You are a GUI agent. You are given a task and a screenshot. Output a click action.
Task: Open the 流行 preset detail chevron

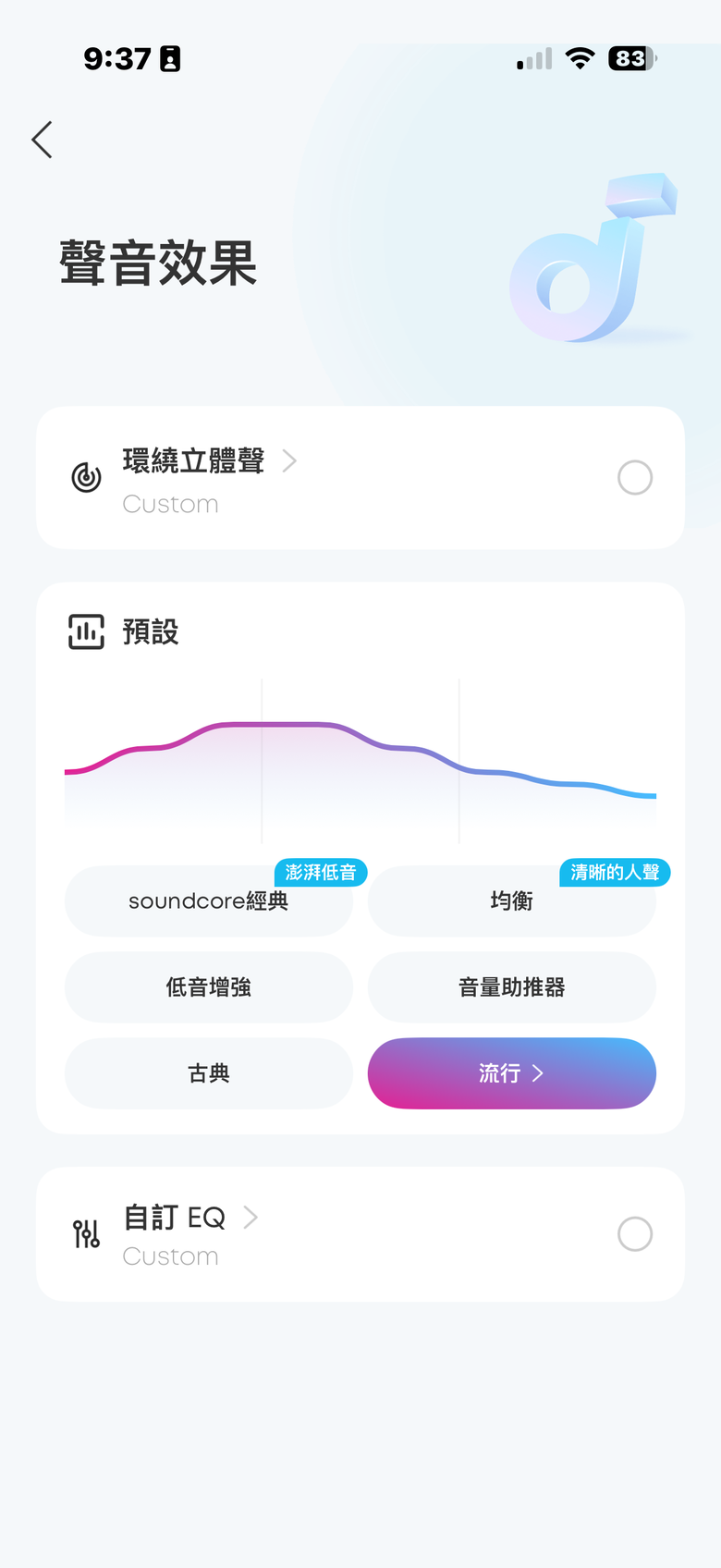pyautogui.click(x=539, y=1073)
